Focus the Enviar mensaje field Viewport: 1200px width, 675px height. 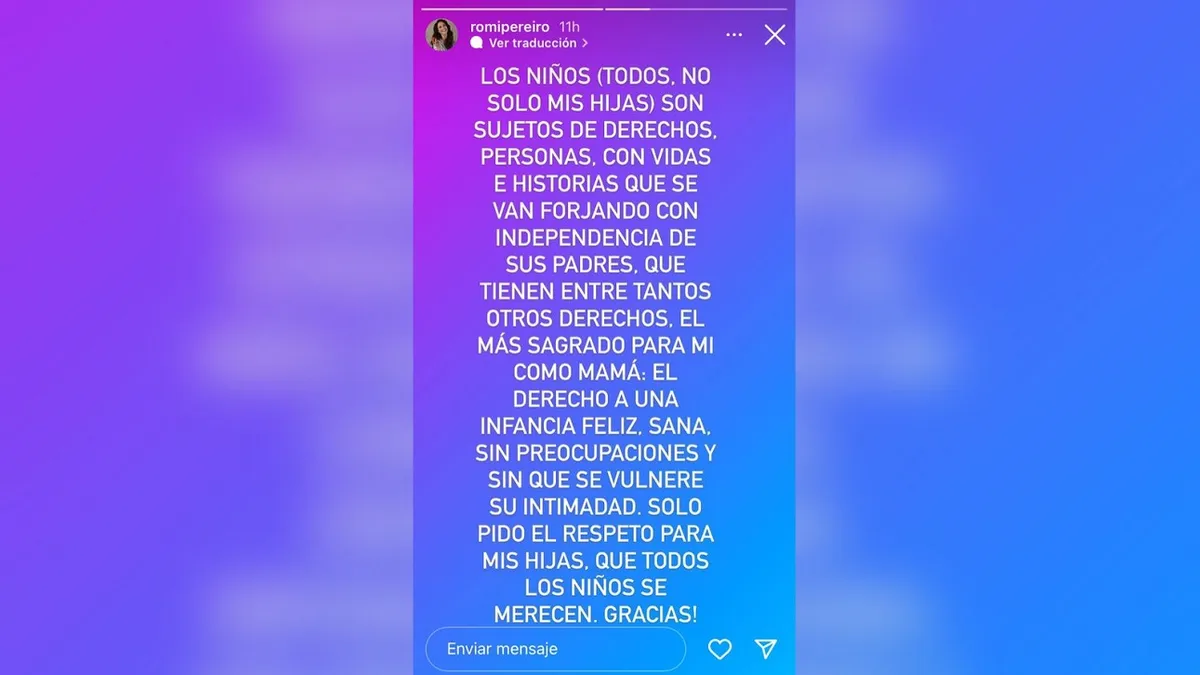(x=555, y=649)
